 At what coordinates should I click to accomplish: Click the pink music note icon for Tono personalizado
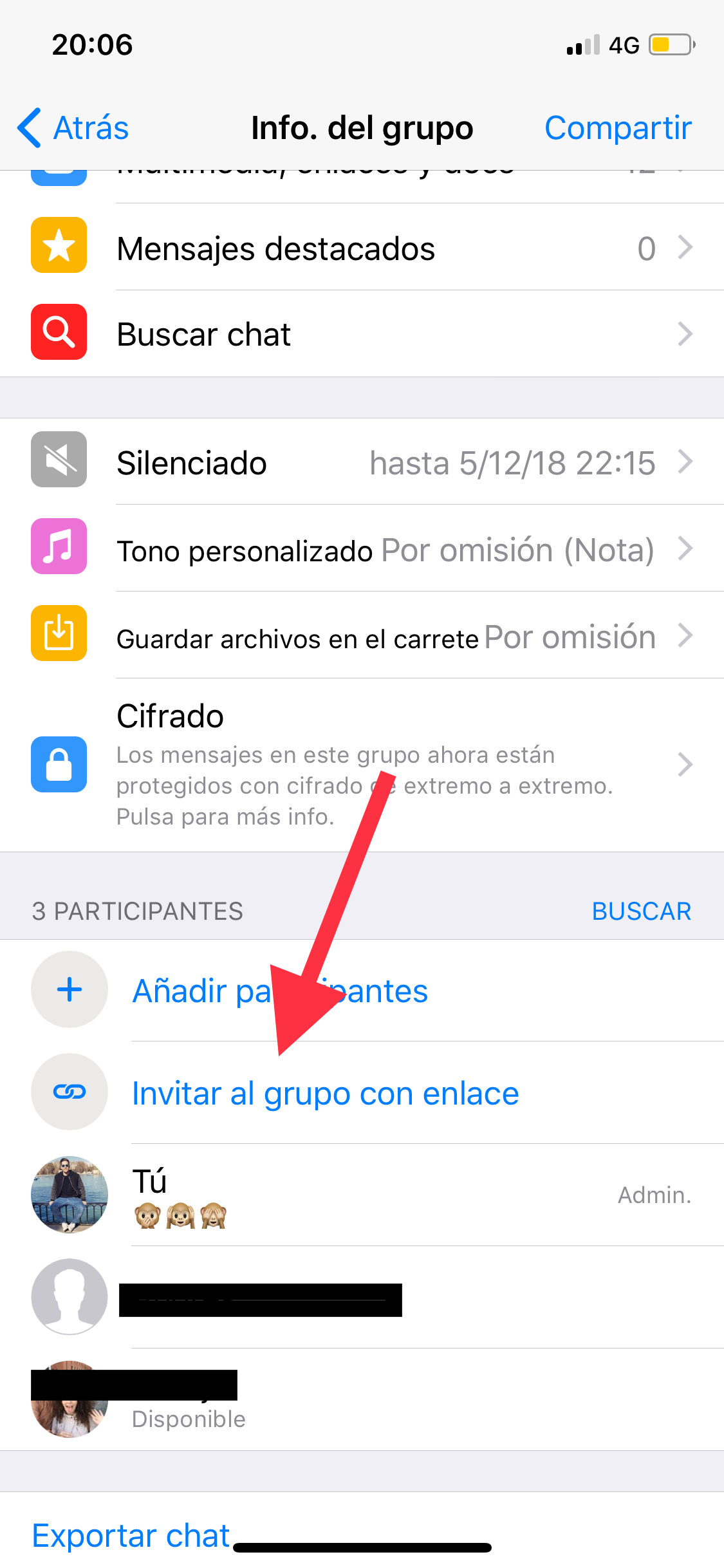(58, 548)
